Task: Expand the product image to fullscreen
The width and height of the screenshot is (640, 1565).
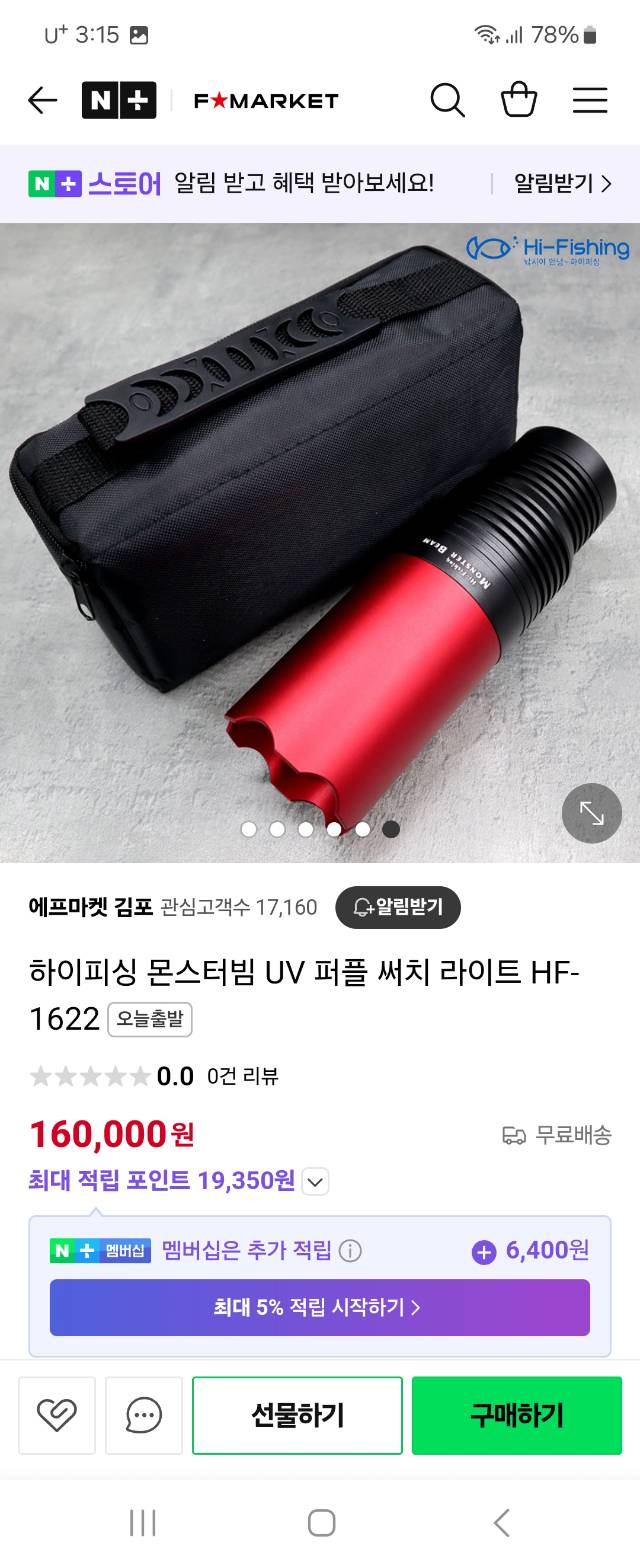Action: (591, 813)
